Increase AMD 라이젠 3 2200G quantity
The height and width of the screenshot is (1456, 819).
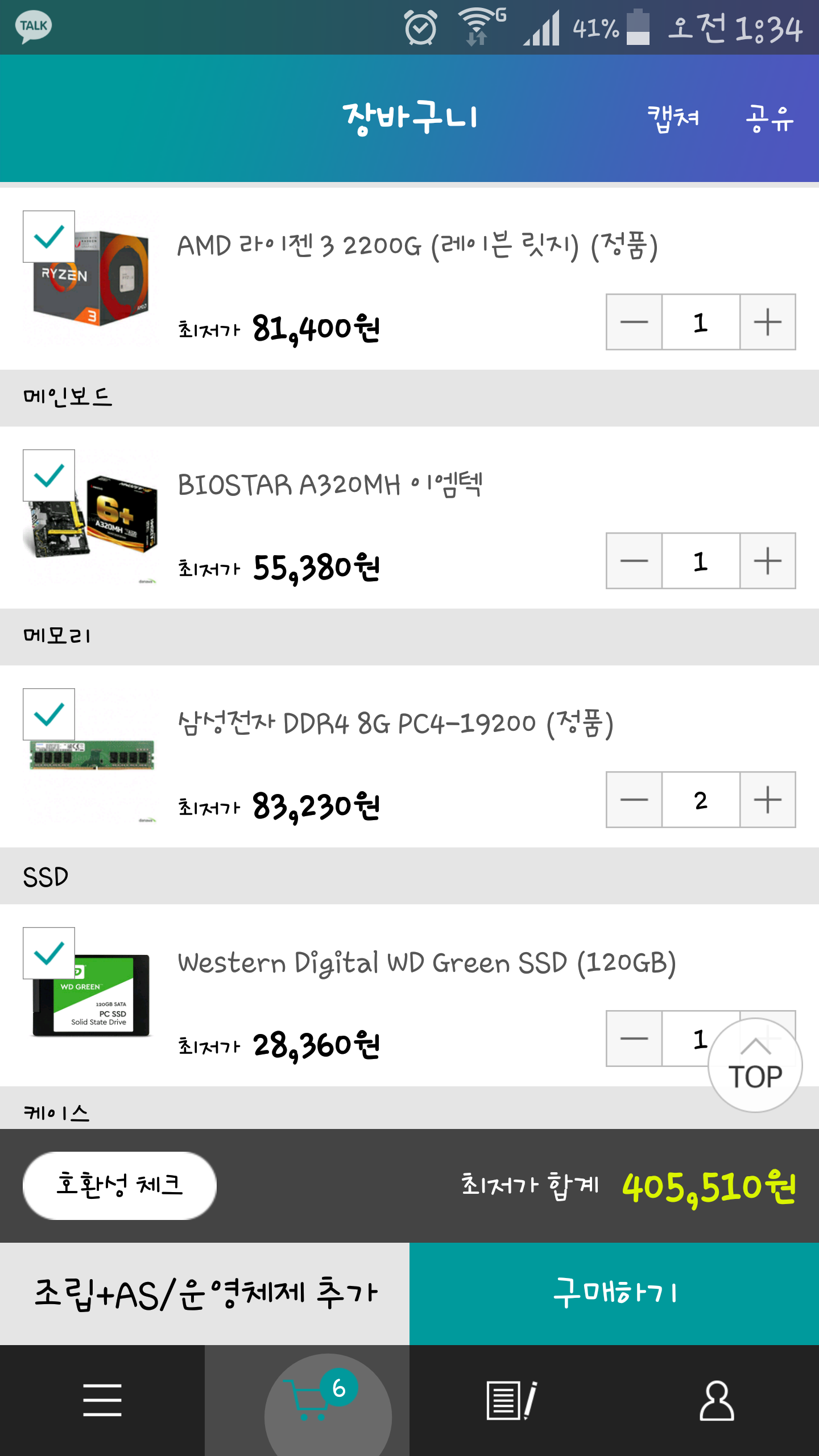pos(767,322)
